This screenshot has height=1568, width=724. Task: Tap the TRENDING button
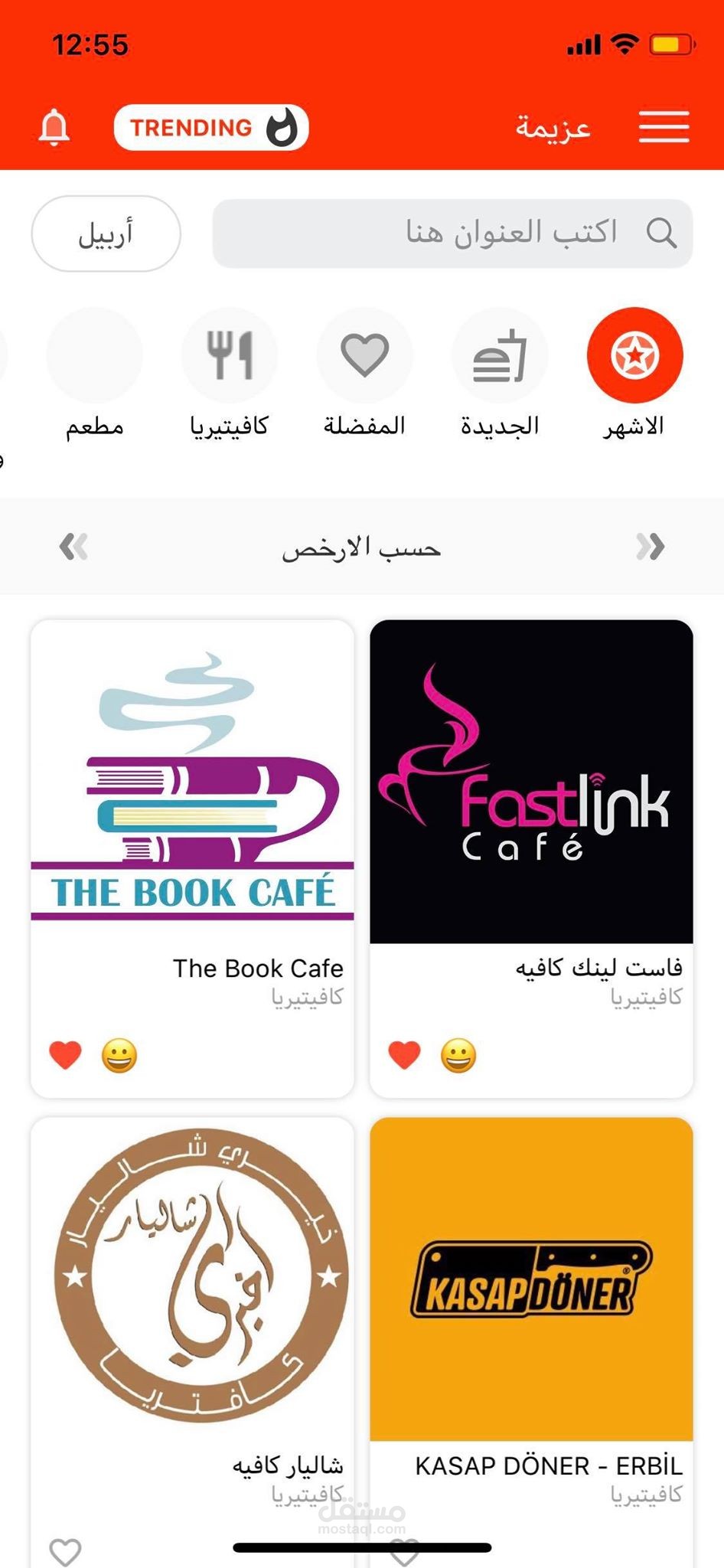pyautogui.click(x=211, y=127)
